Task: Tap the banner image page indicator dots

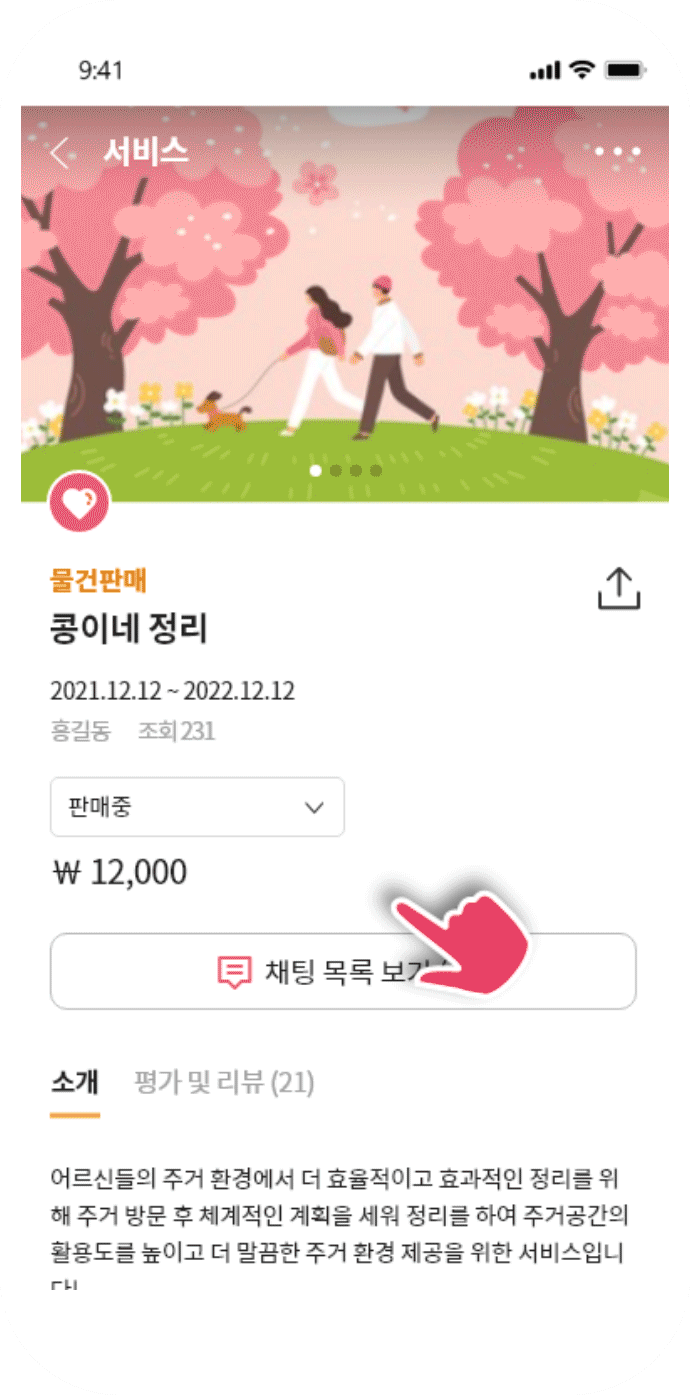Action: [x=345, y=470]
